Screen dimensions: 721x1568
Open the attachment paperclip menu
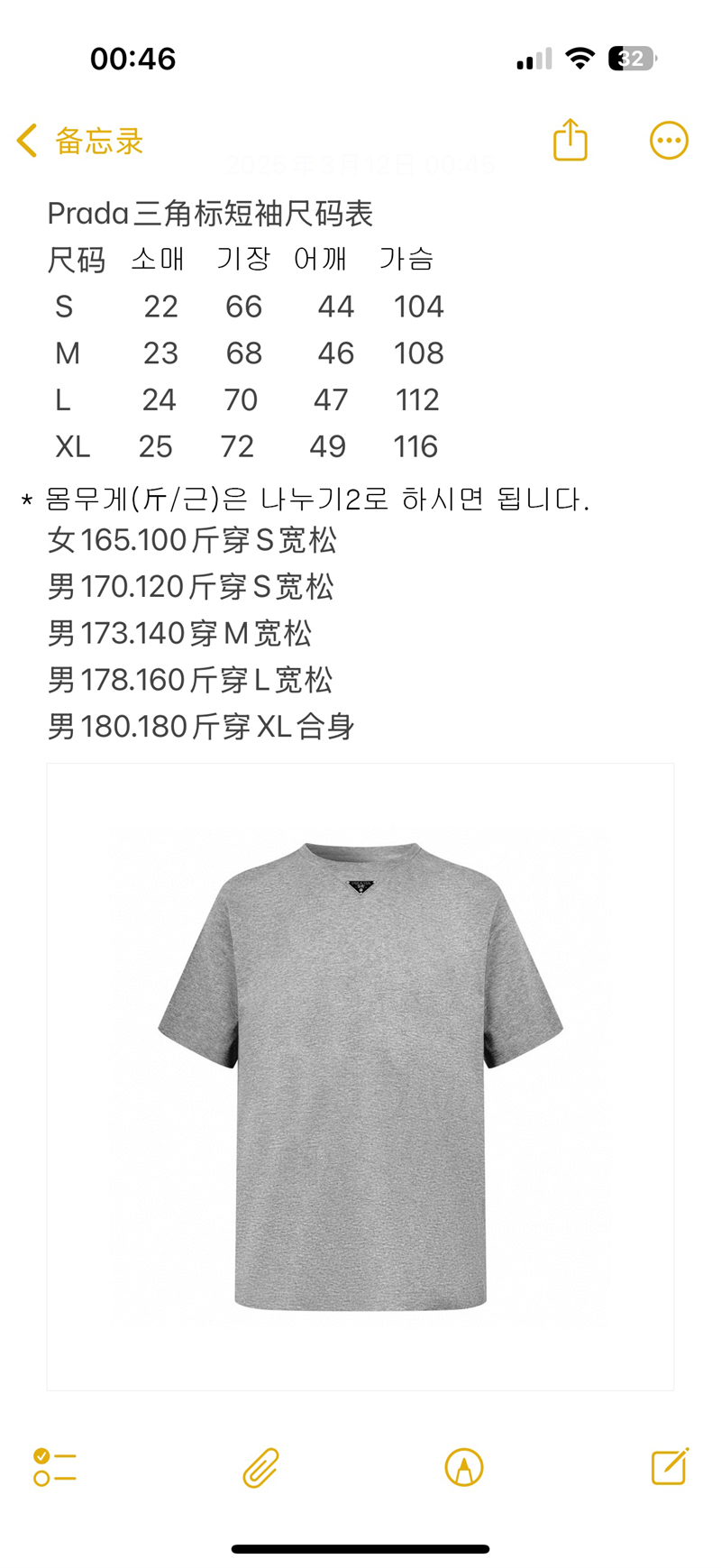point(260,1467)
